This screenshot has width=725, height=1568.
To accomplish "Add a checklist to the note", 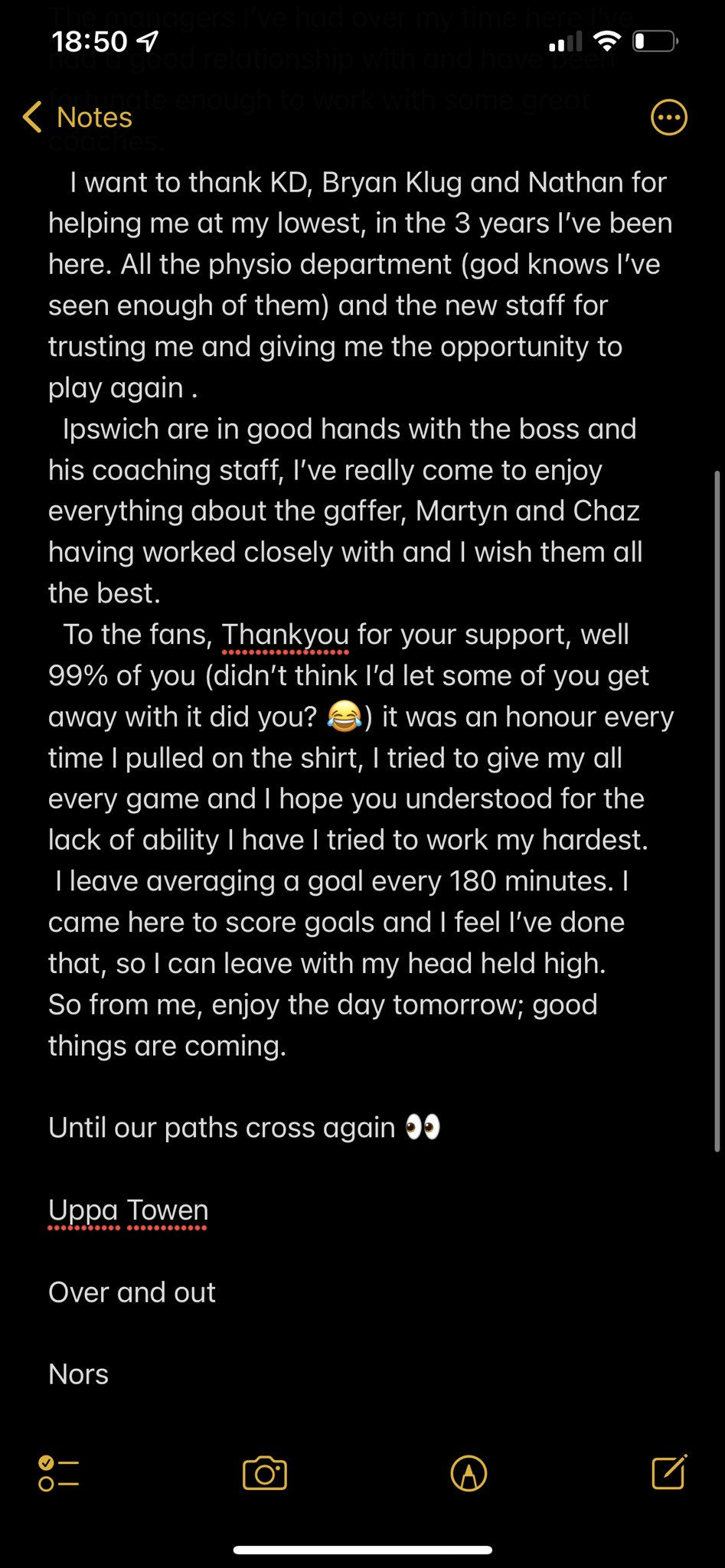I will [x=58, y=1473].
